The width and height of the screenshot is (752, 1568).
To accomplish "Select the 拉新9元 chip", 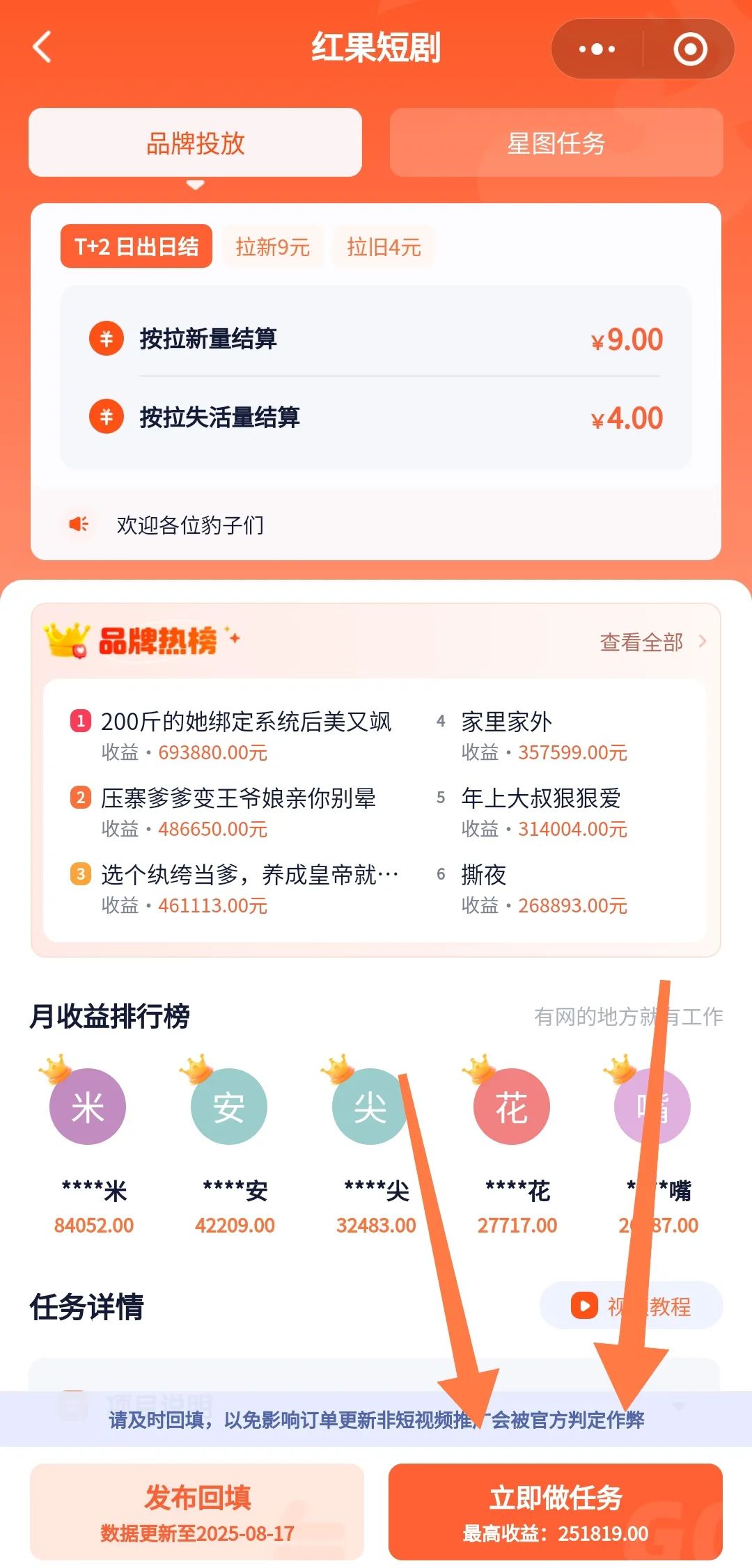I will coord(272,246).
